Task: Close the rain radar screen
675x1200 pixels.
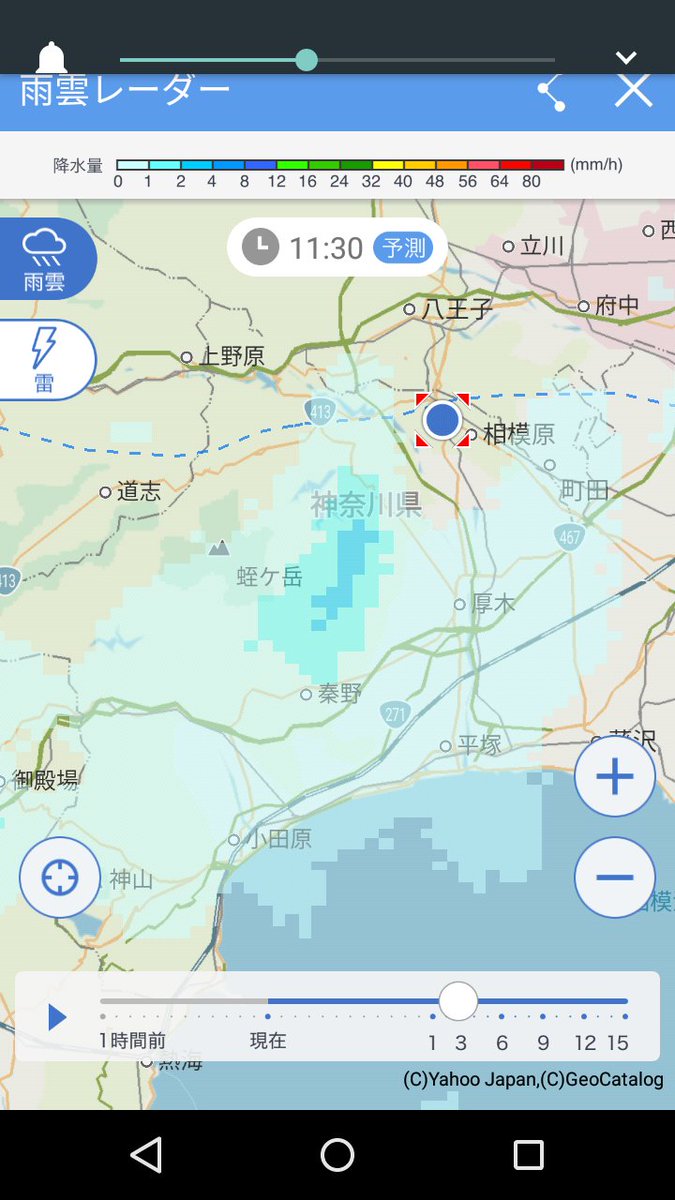Action: [633, 90]
